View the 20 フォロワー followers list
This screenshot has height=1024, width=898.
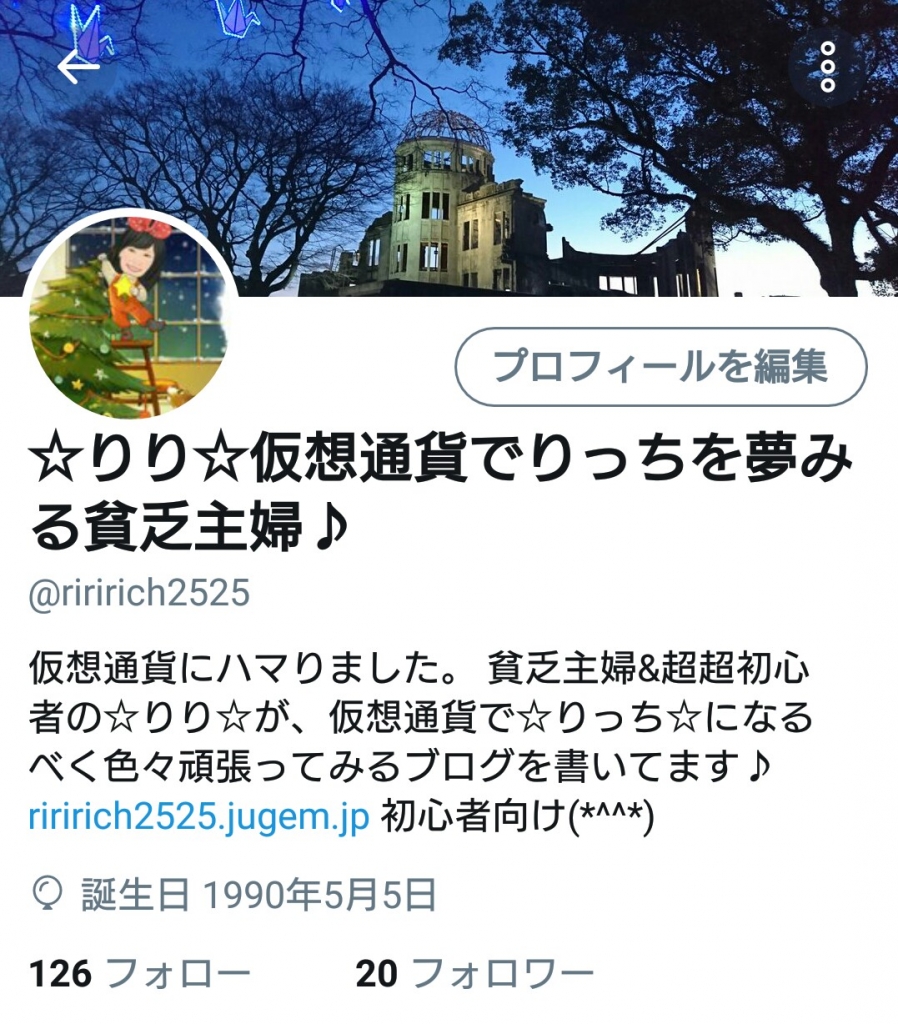[x=474, y=972]
